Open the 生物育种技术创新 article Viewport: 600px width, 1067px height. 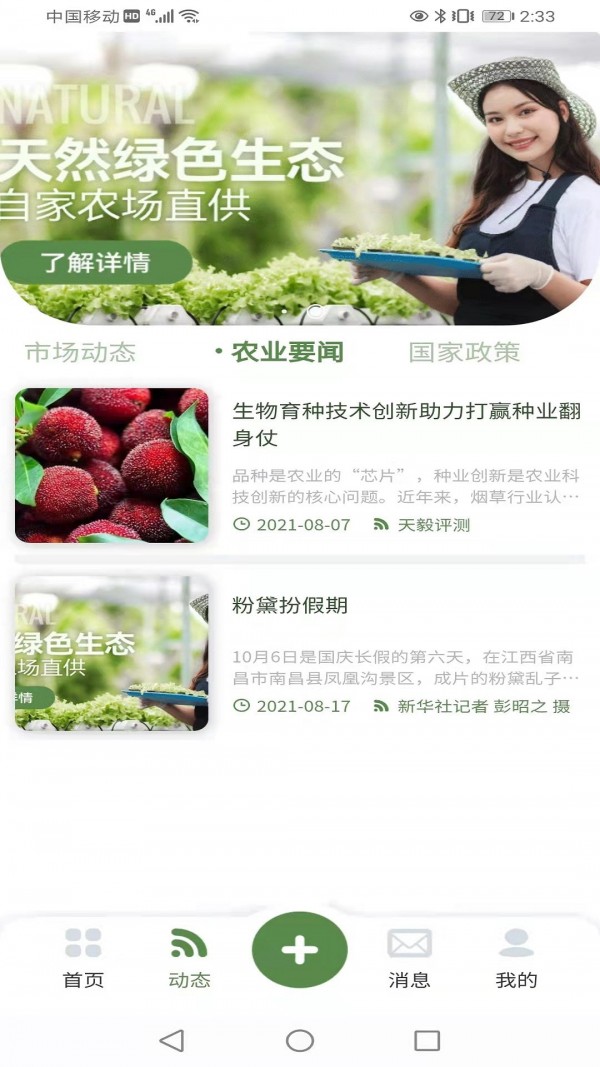click(406, 425)
